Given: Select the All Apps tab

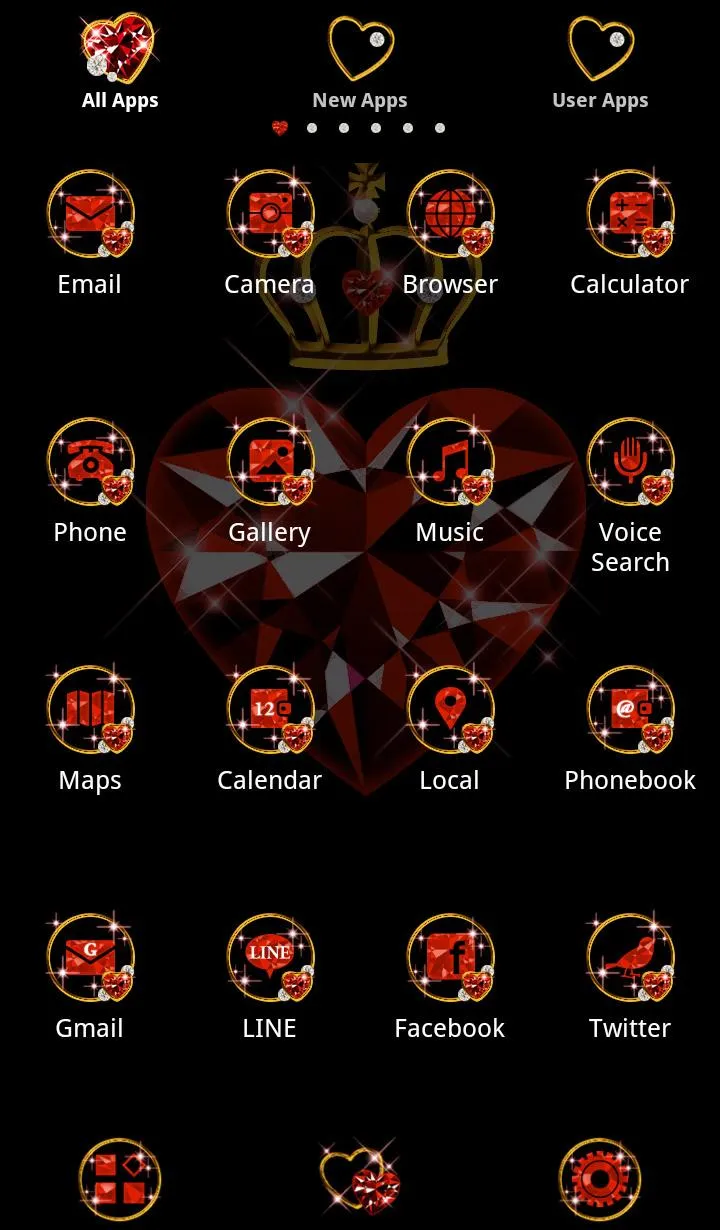Looking at the screenshot, I should [x=120, y=62].
